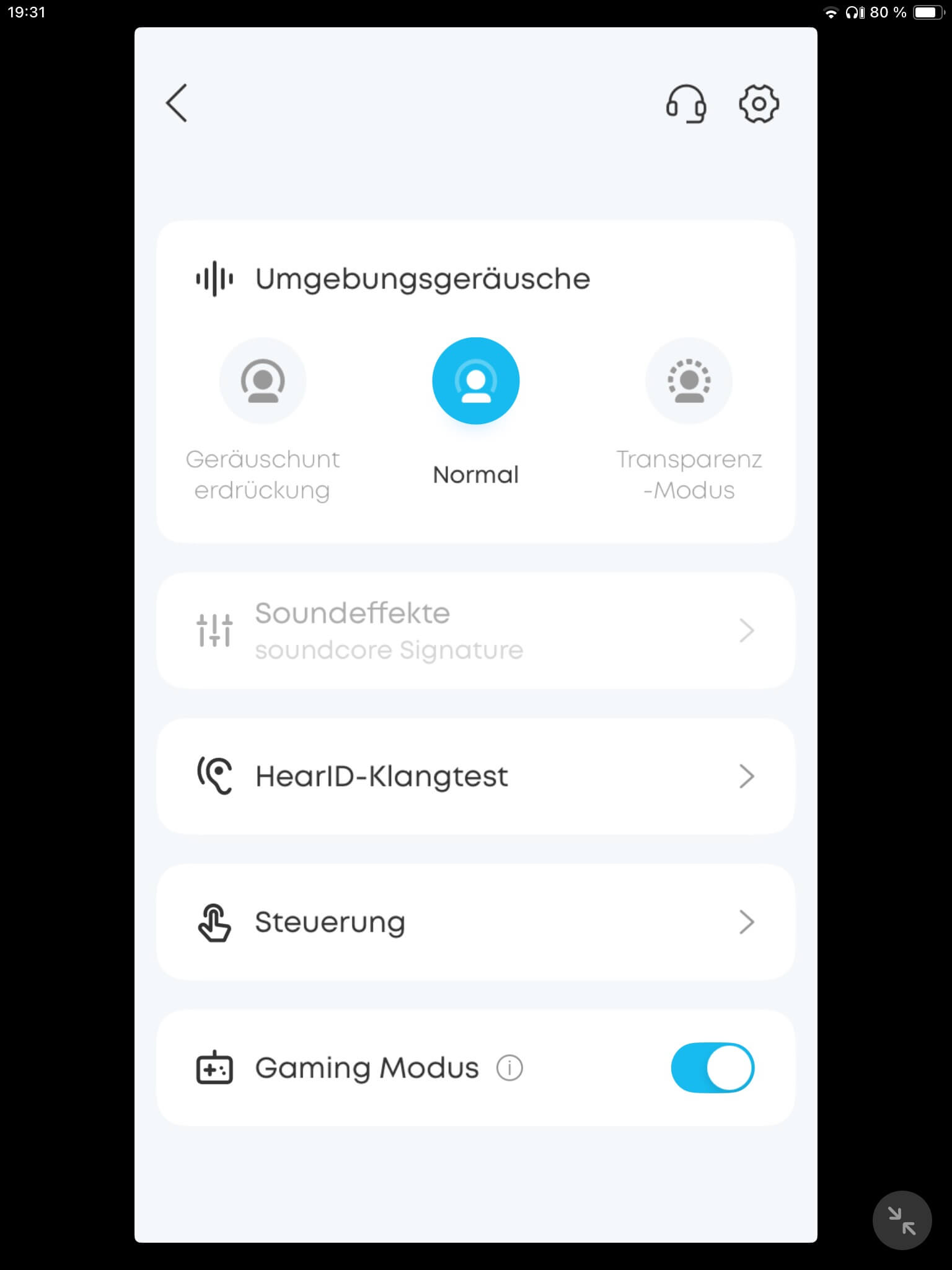Select Normal ambient sound mode
The width and height of the screenshot is (952, 1270).
point(475,381)
